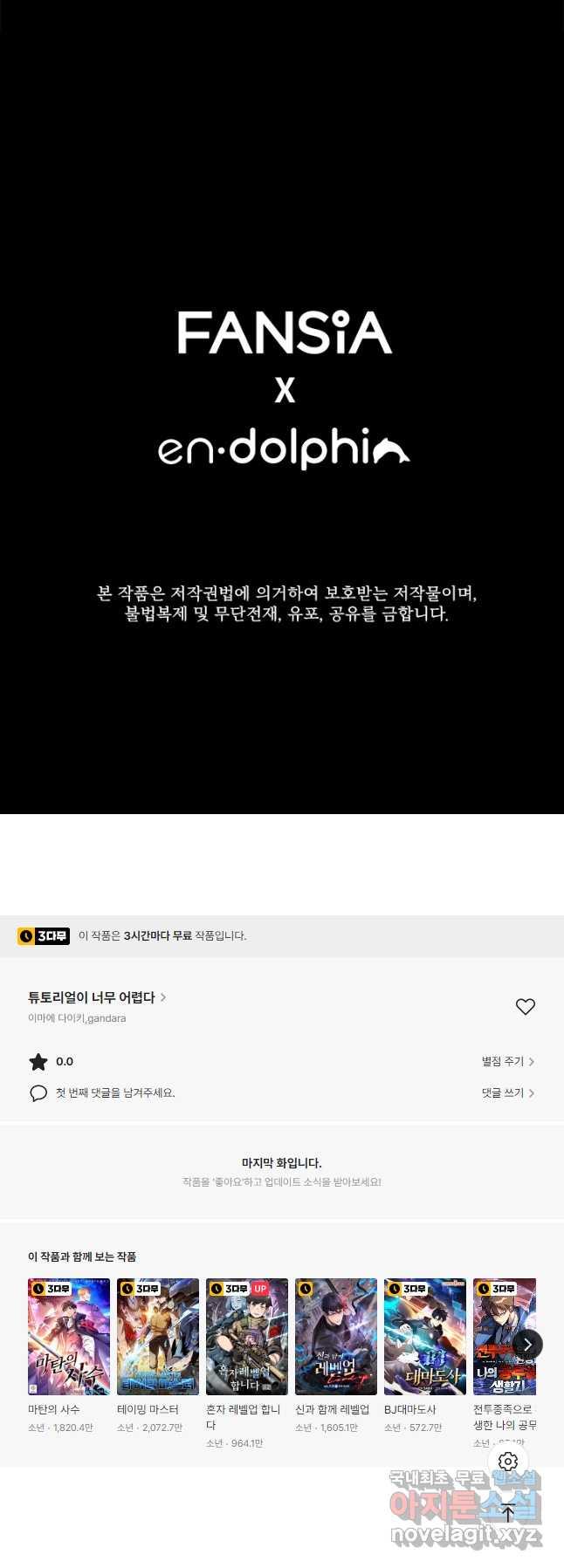Open the 혼자 레벨업 합니다 webtoon card
Screen dimensions: 564x1568
pos(247,1337)
